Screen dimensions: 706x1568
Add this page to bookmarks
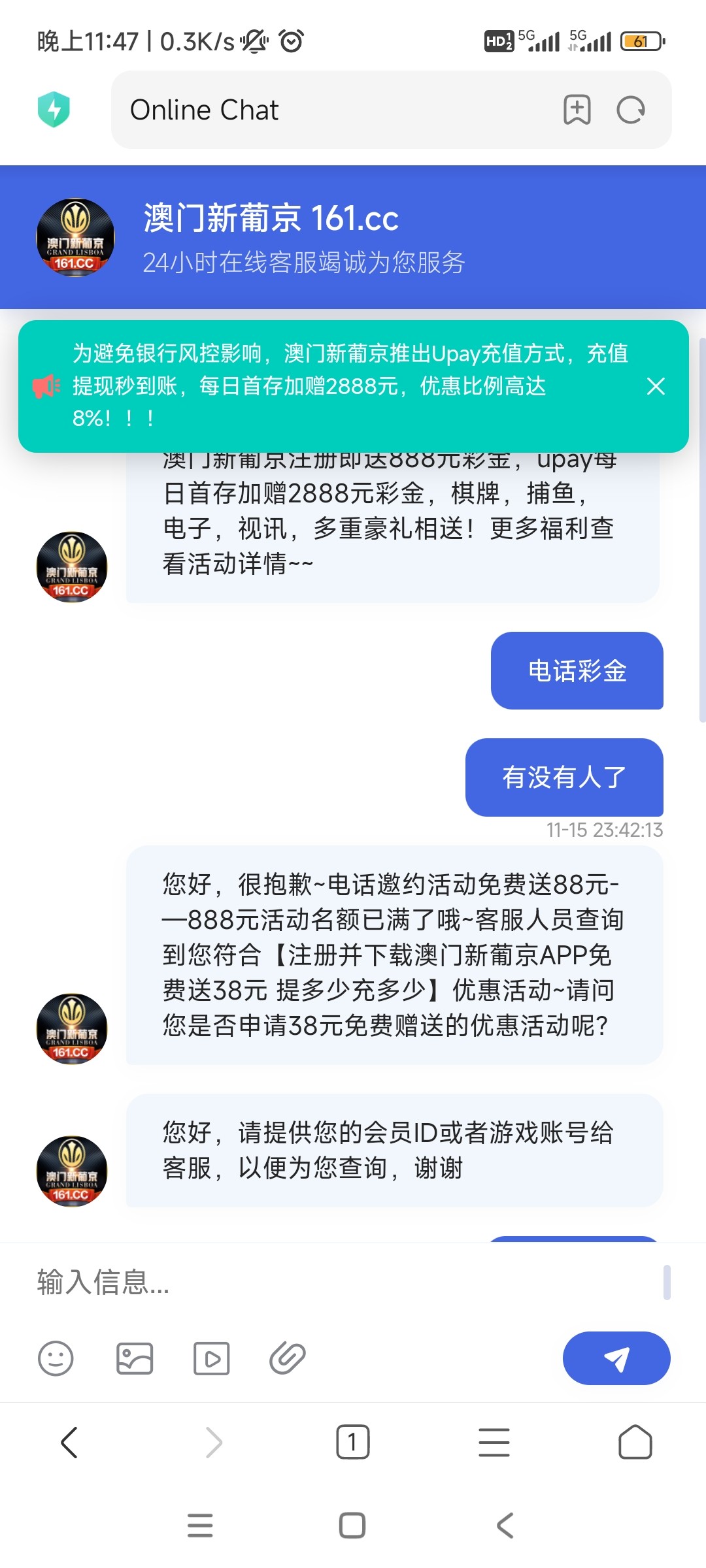[577, 110]
